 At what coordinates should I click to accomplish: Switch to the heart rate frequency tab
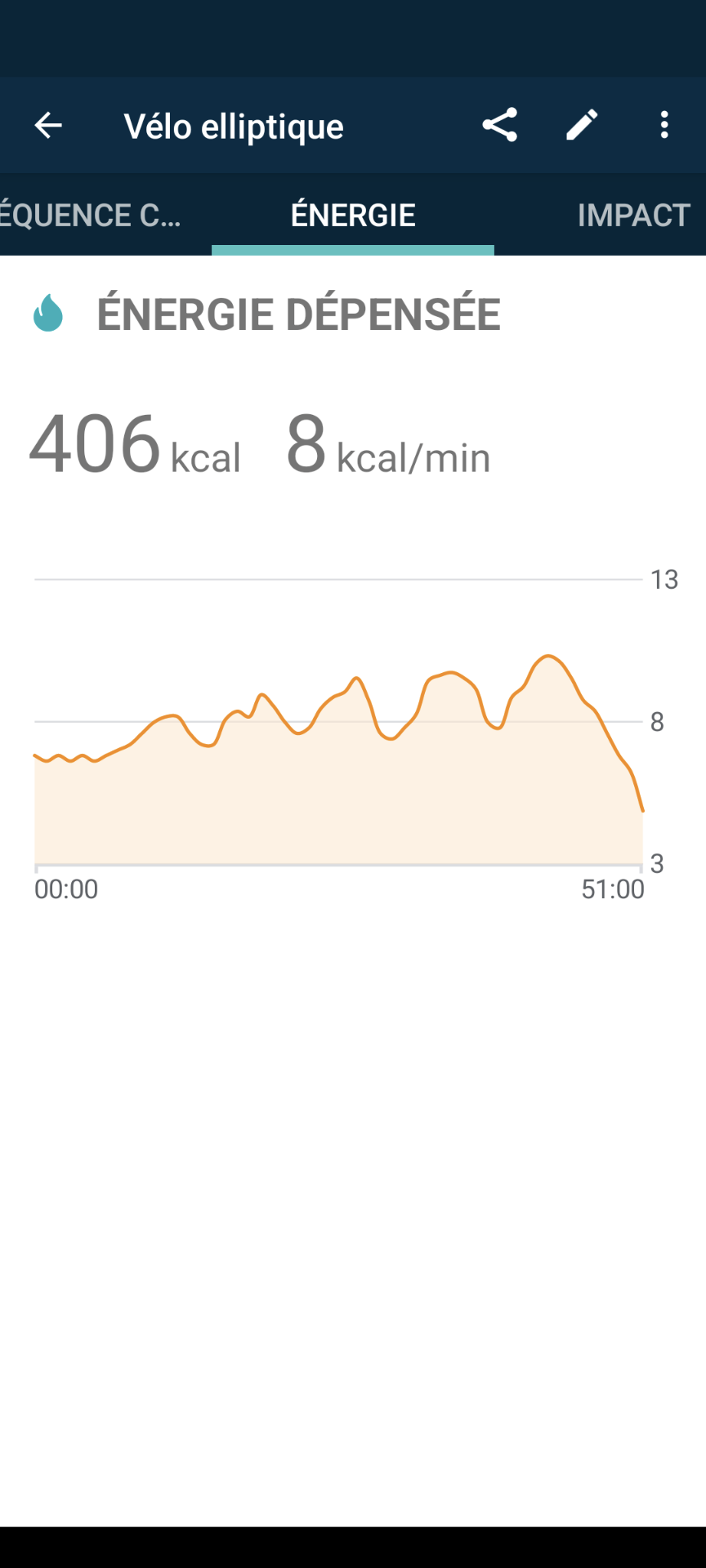click(x=90, y=216)
